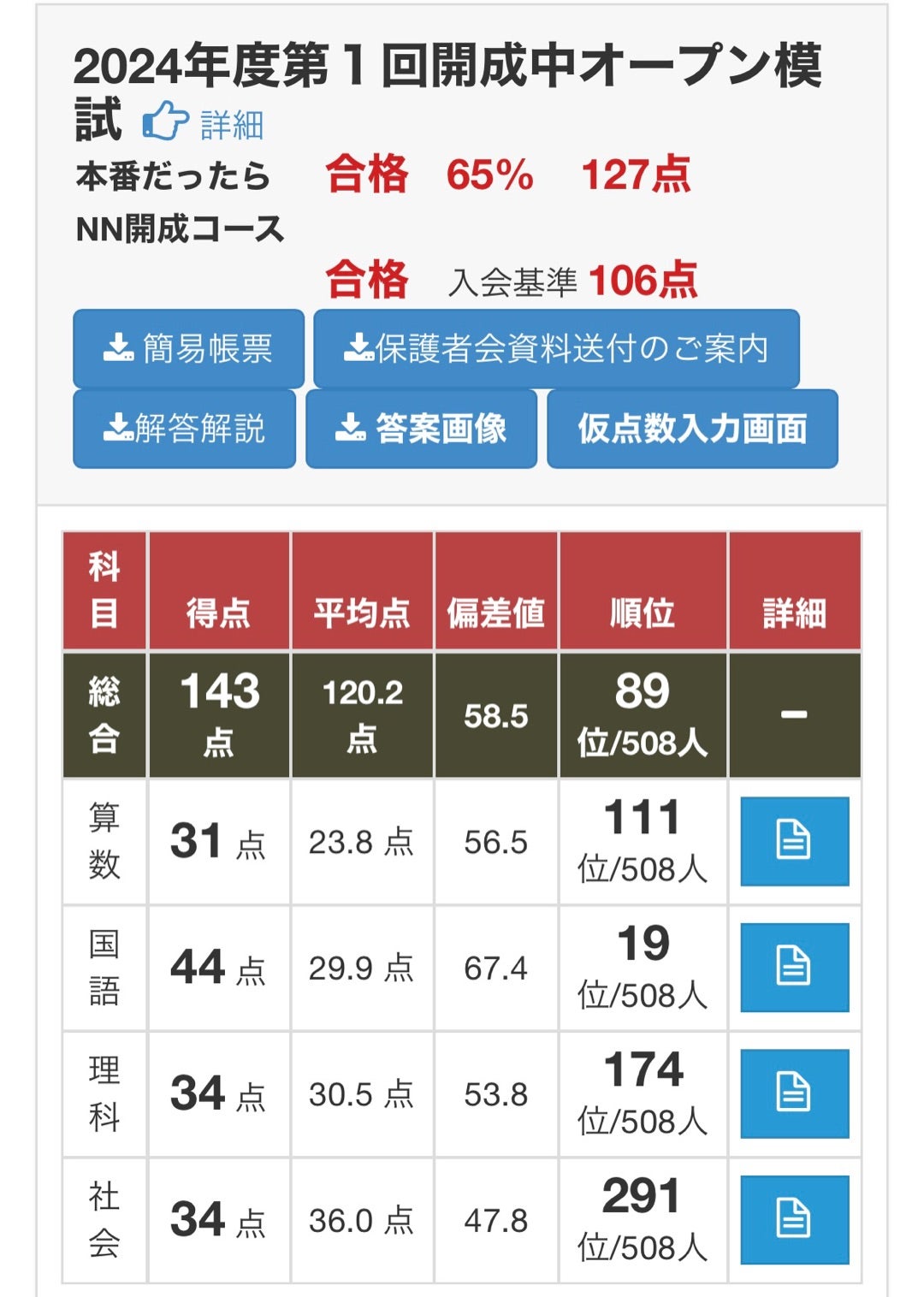This screenshot has height=1297, width=924.
Task: Click the 143点 overall score cell
Action: 218,714
